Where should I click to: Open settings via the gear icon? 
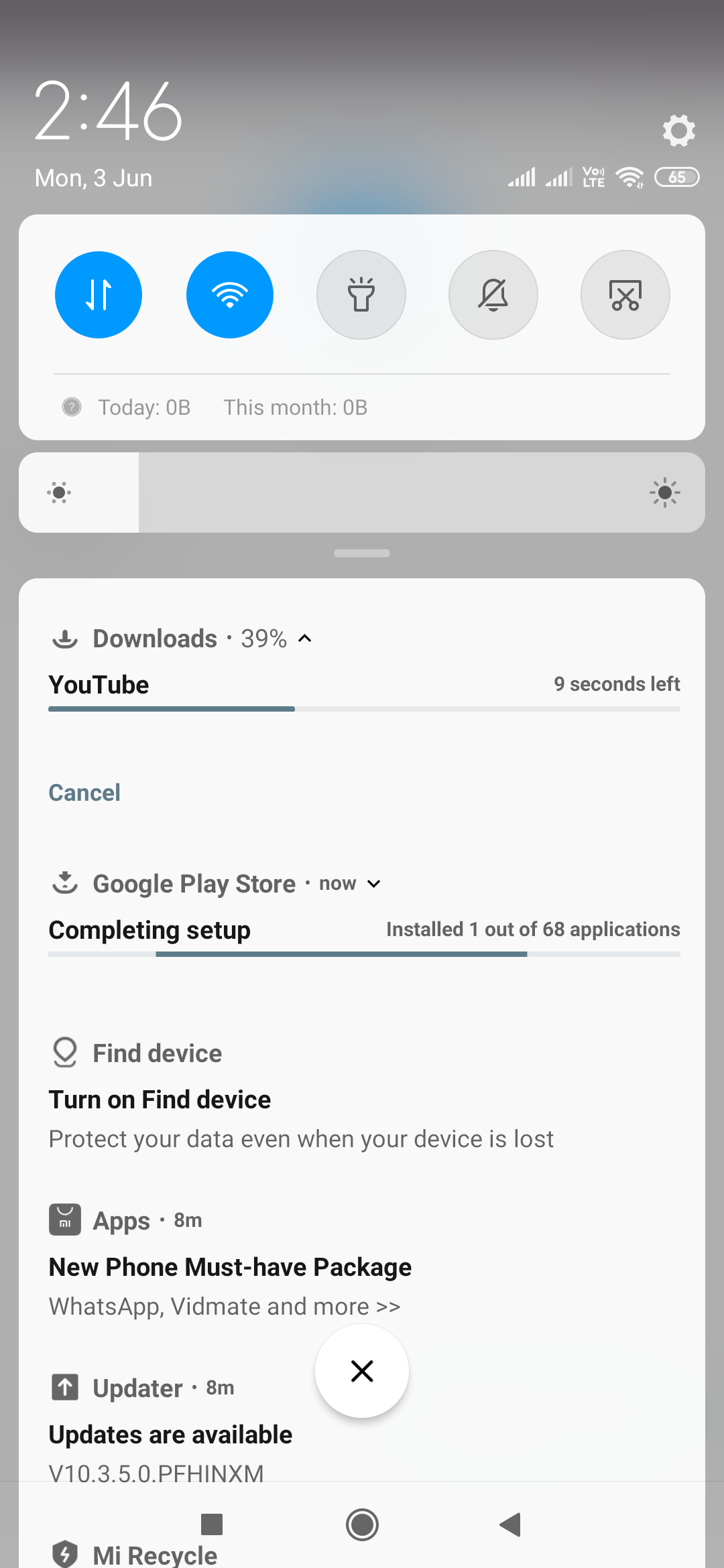(678, 130)
